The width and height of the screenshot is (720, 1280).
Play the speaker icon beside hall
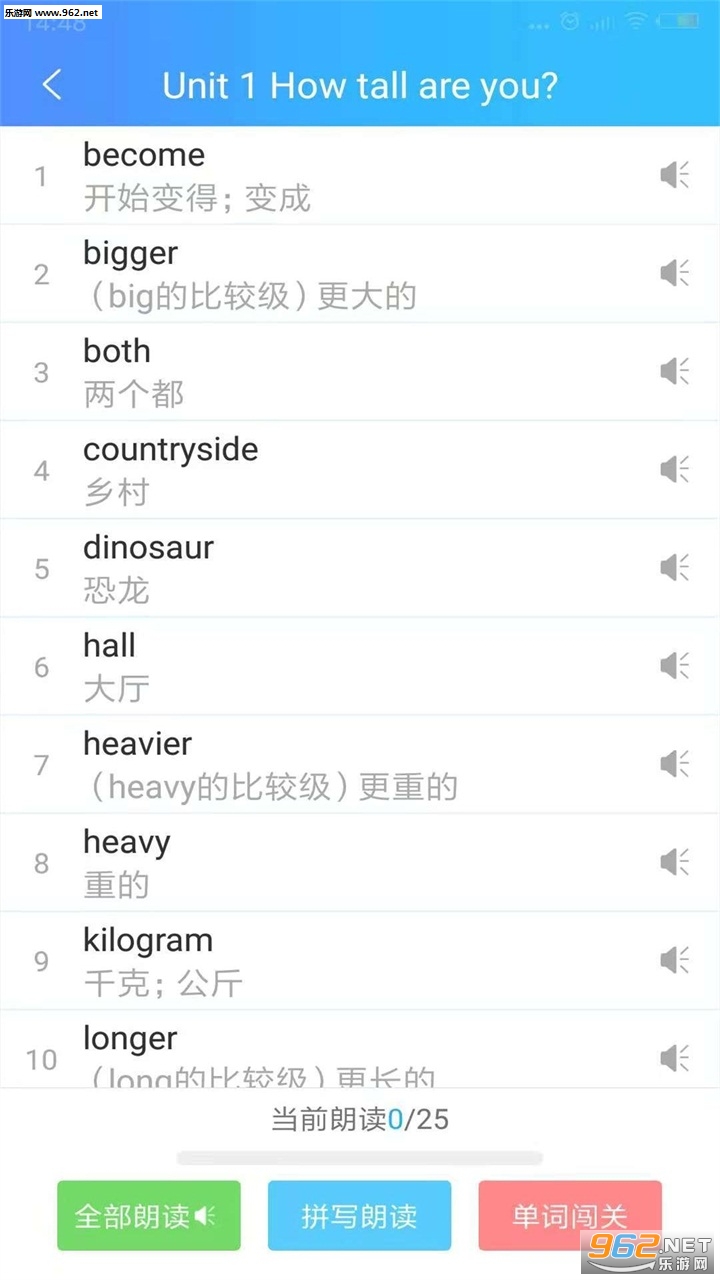click(x=675, y=665)
